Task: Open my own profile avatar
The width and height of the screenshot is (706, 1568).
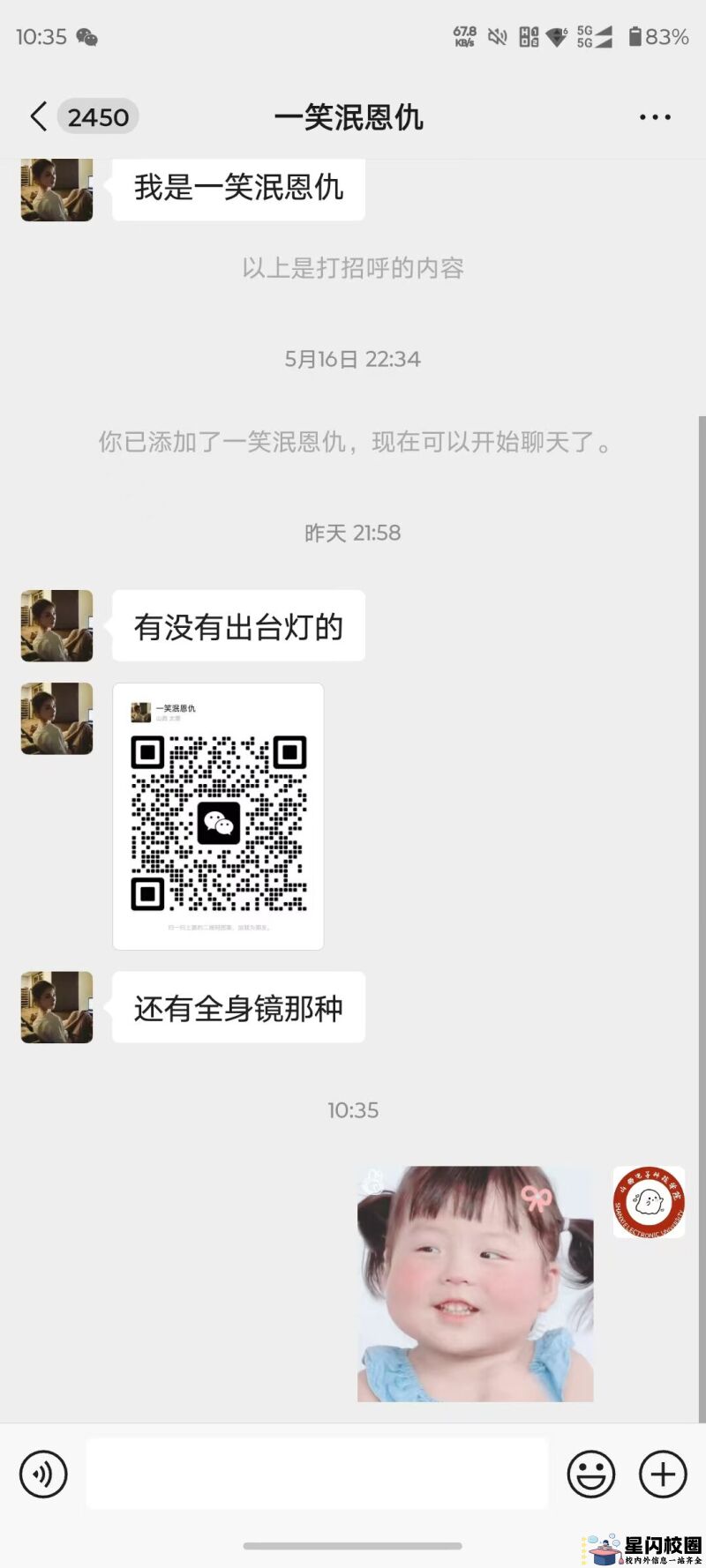Action: pyautogui.click(x=649, y=1201)
